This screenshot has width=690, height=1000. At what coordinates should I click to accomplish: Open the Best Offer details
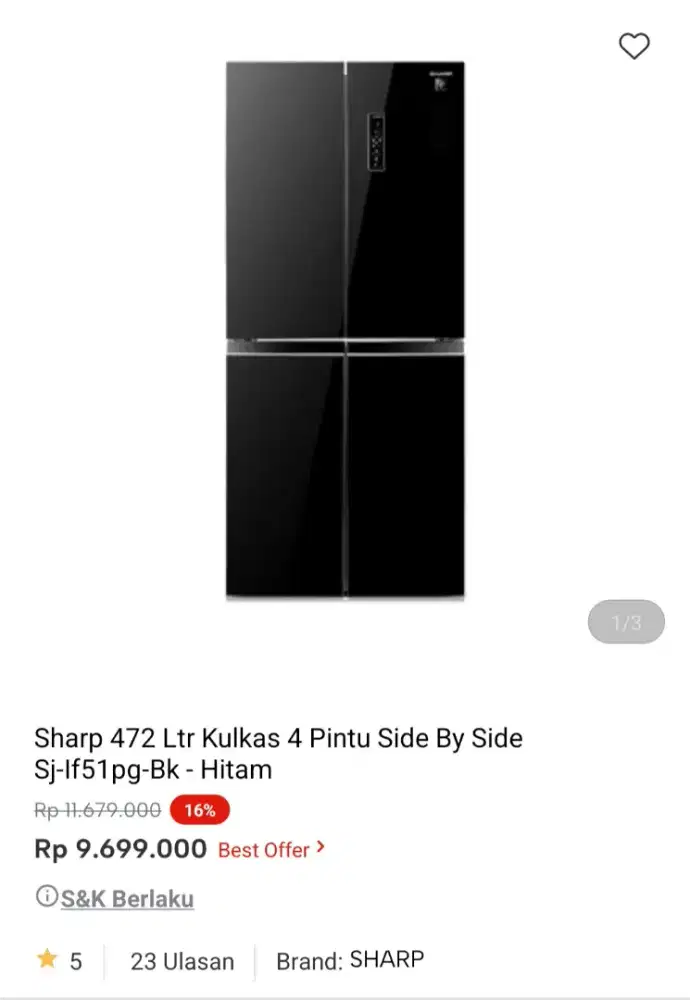[x=271, y=850]
